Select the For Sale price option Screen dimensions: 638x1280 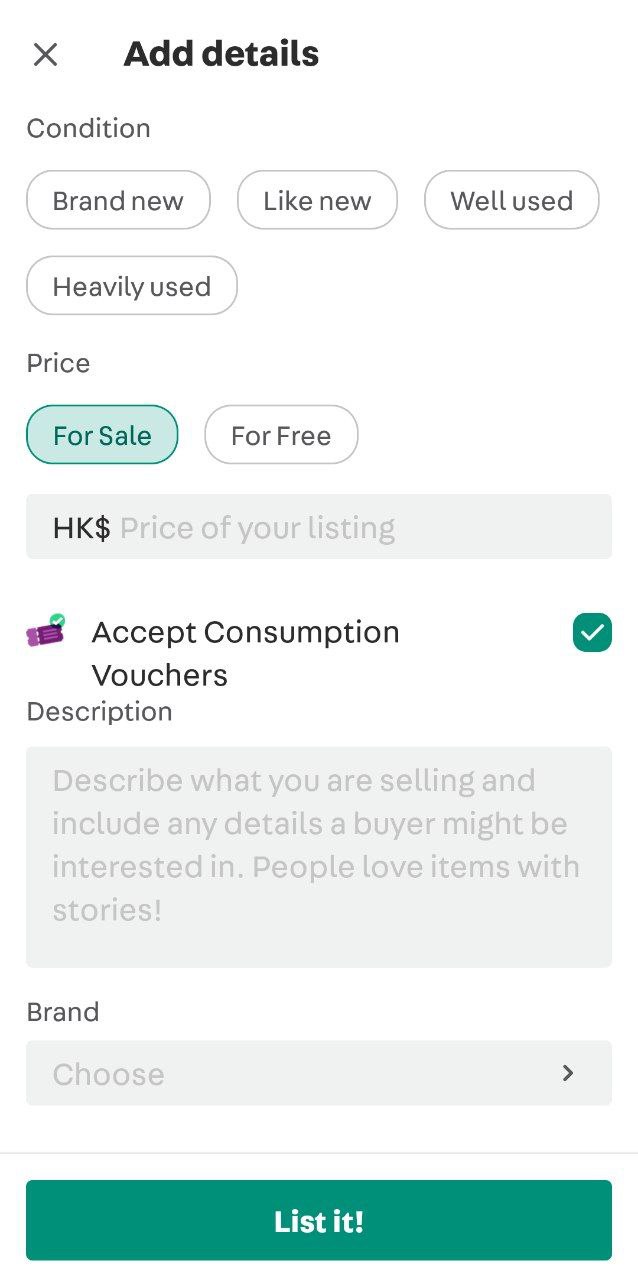point(102,435)
